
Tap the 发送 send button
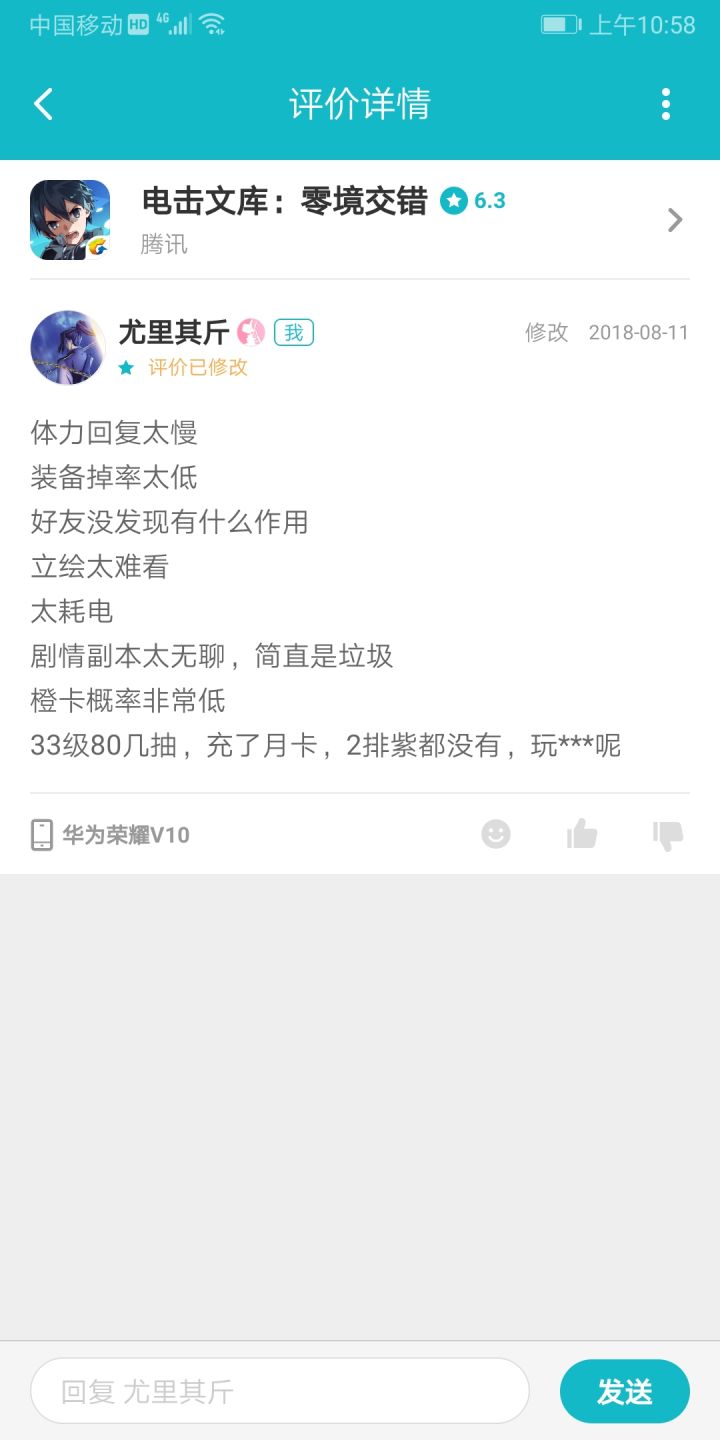pos(625,1391)
